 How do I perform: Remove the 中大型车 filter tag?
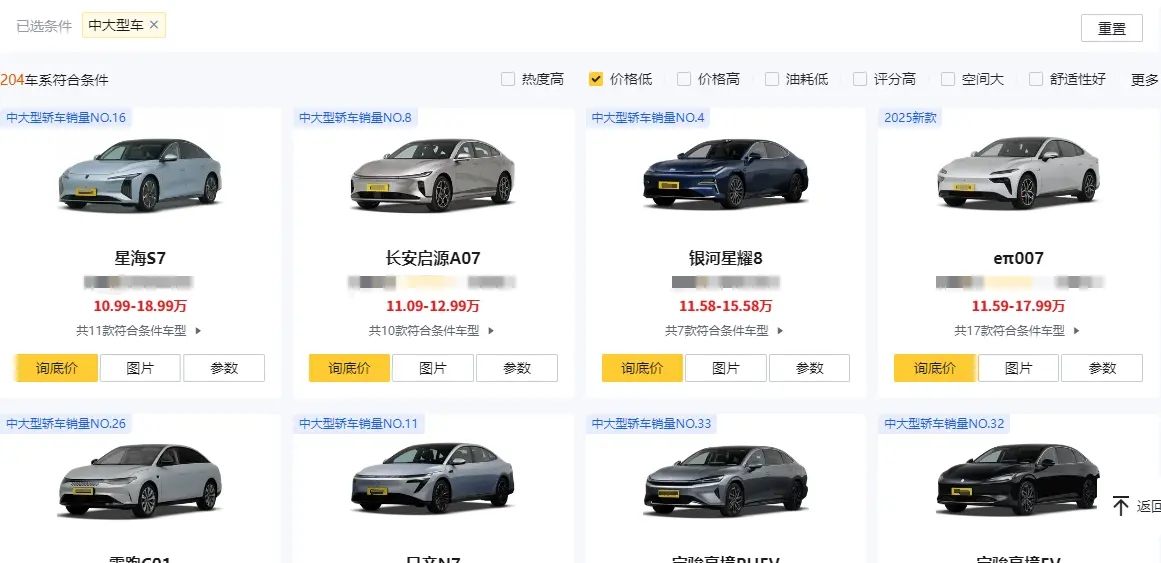click(x=154, y=26)
